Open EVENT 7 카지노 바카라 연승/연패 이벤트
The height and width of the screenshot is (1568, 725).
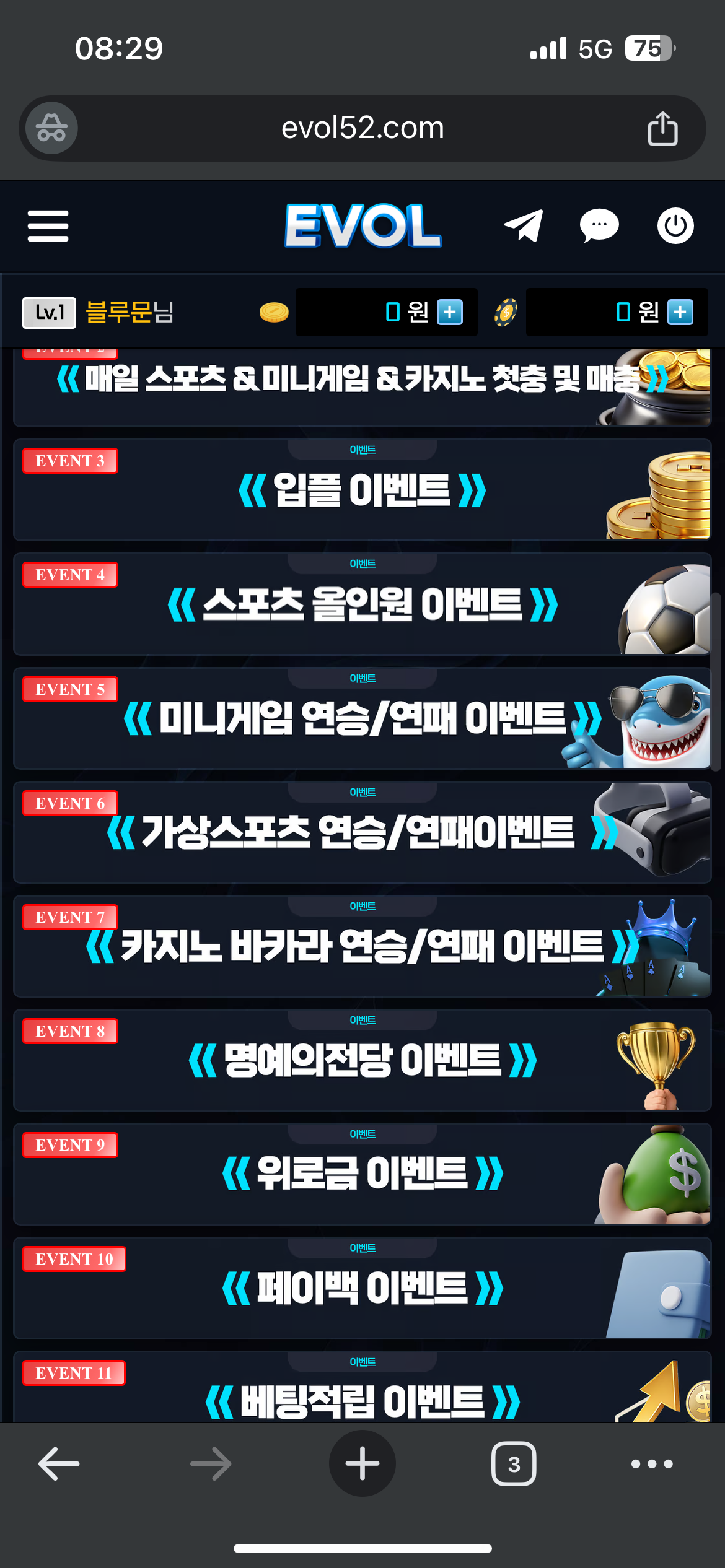(362, 947)
